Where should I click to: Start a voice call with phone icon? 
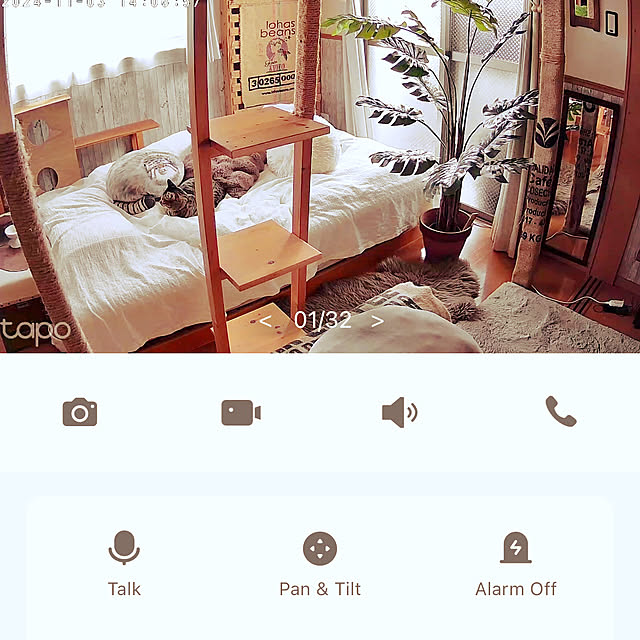pyautogui.click(x=560, y=411)
